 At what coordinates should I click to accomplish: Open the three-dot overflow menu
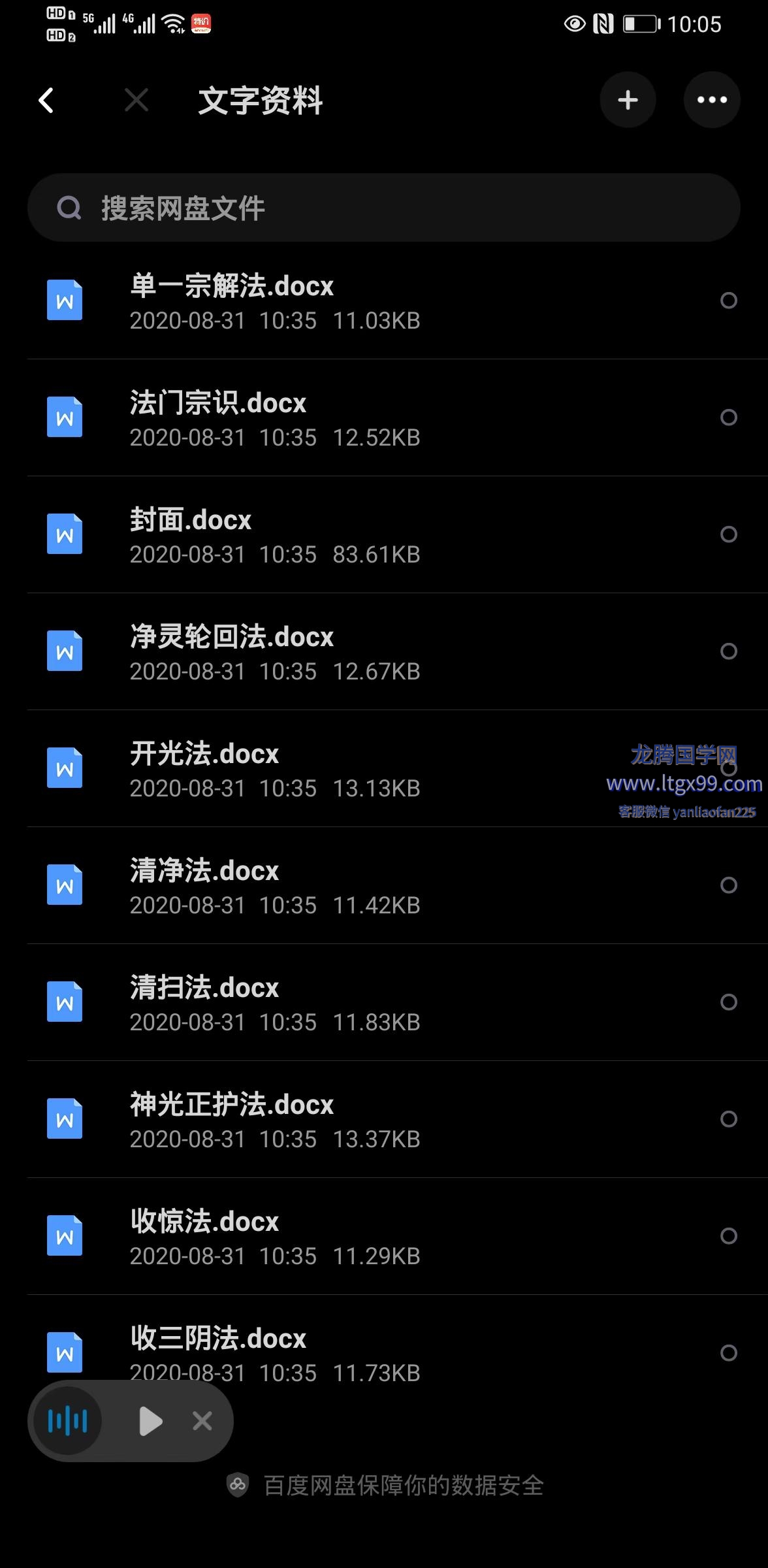click(712, 100)
